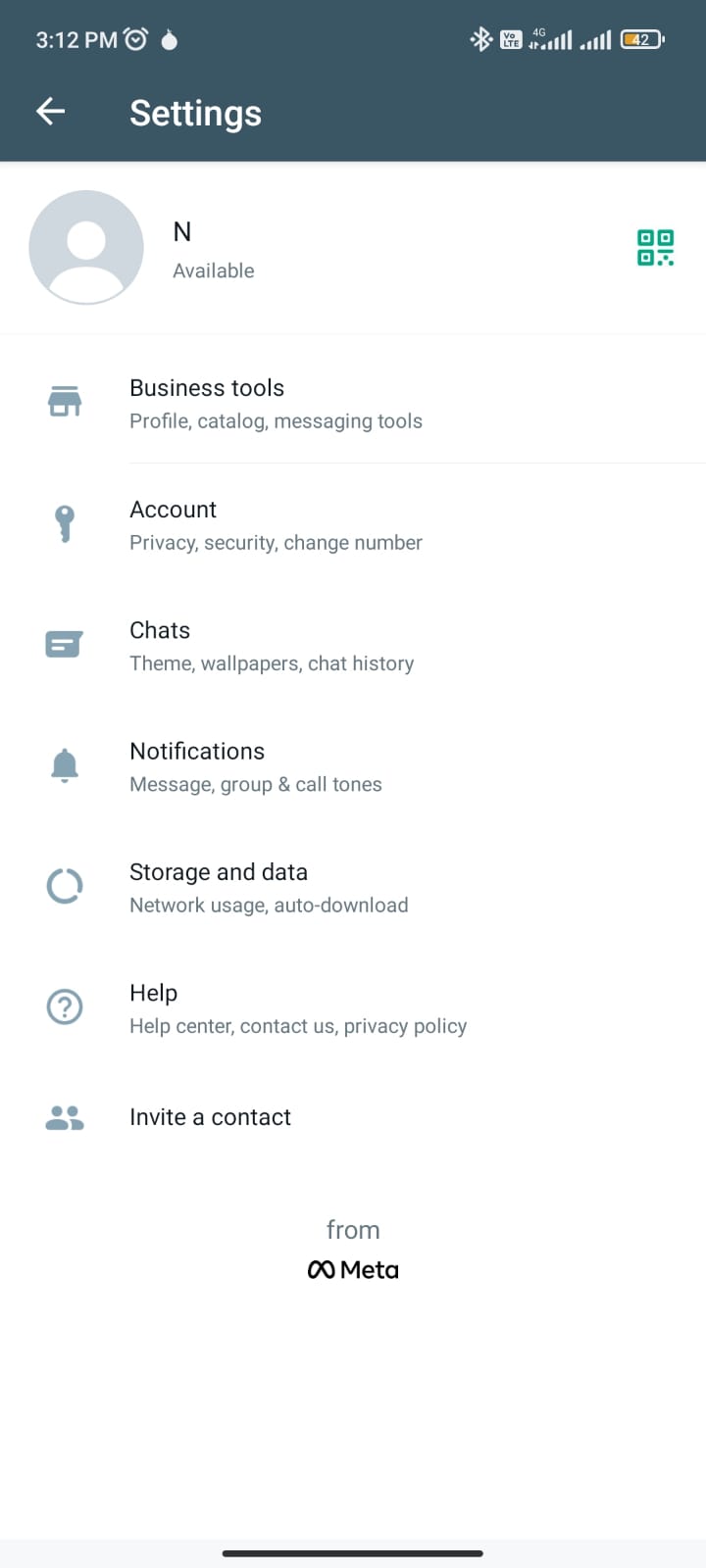
Task: Open Business tools settings
Action: pos(353,403)
